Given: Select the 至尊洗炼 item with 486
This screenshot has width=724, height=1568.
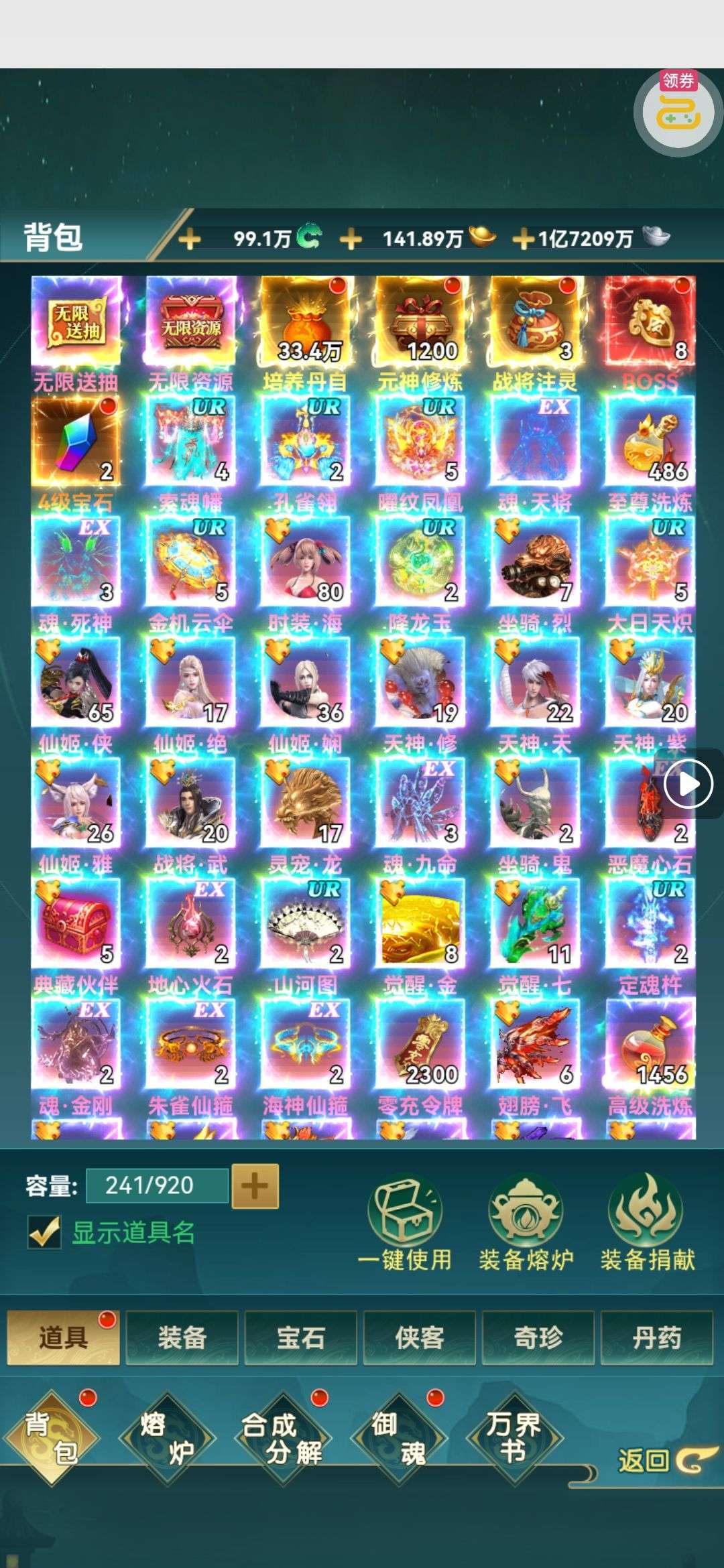Looking at the screenshot, I should (x=649, y=441).
